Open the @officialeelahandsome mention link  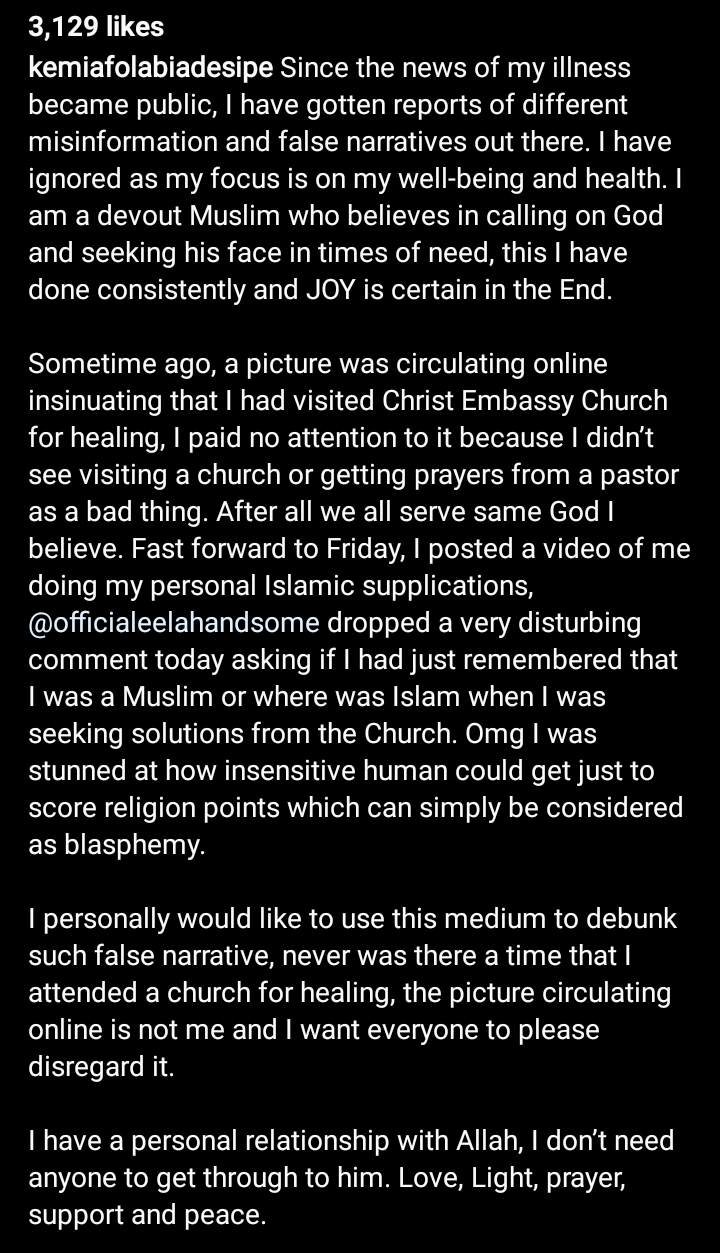[x=174, y=623]
